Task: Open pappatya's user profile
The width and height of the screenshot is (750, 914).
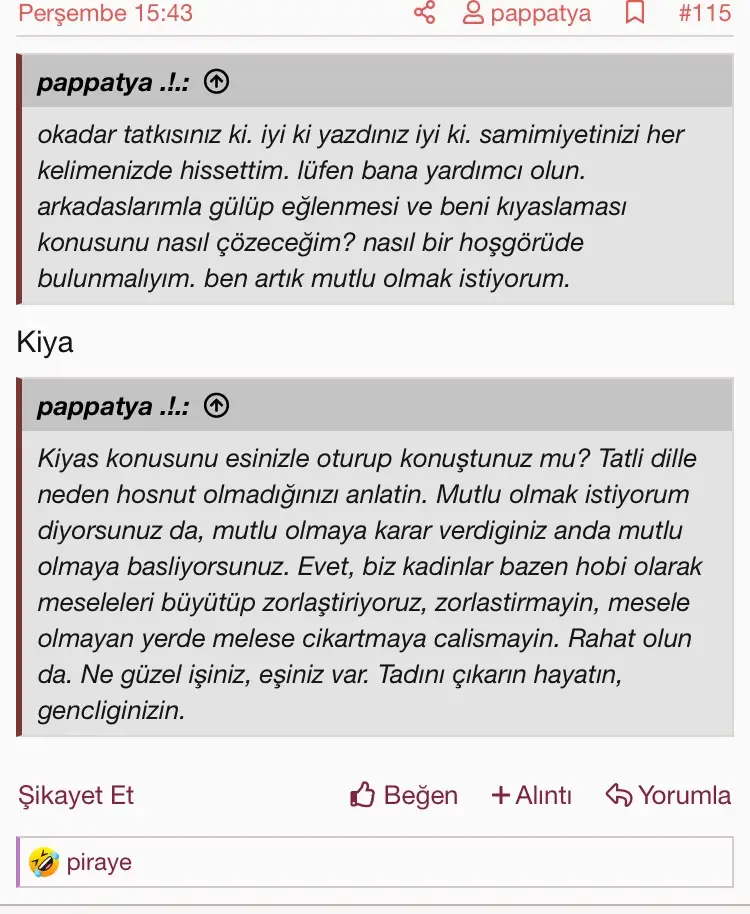Action: pos(527,14)
